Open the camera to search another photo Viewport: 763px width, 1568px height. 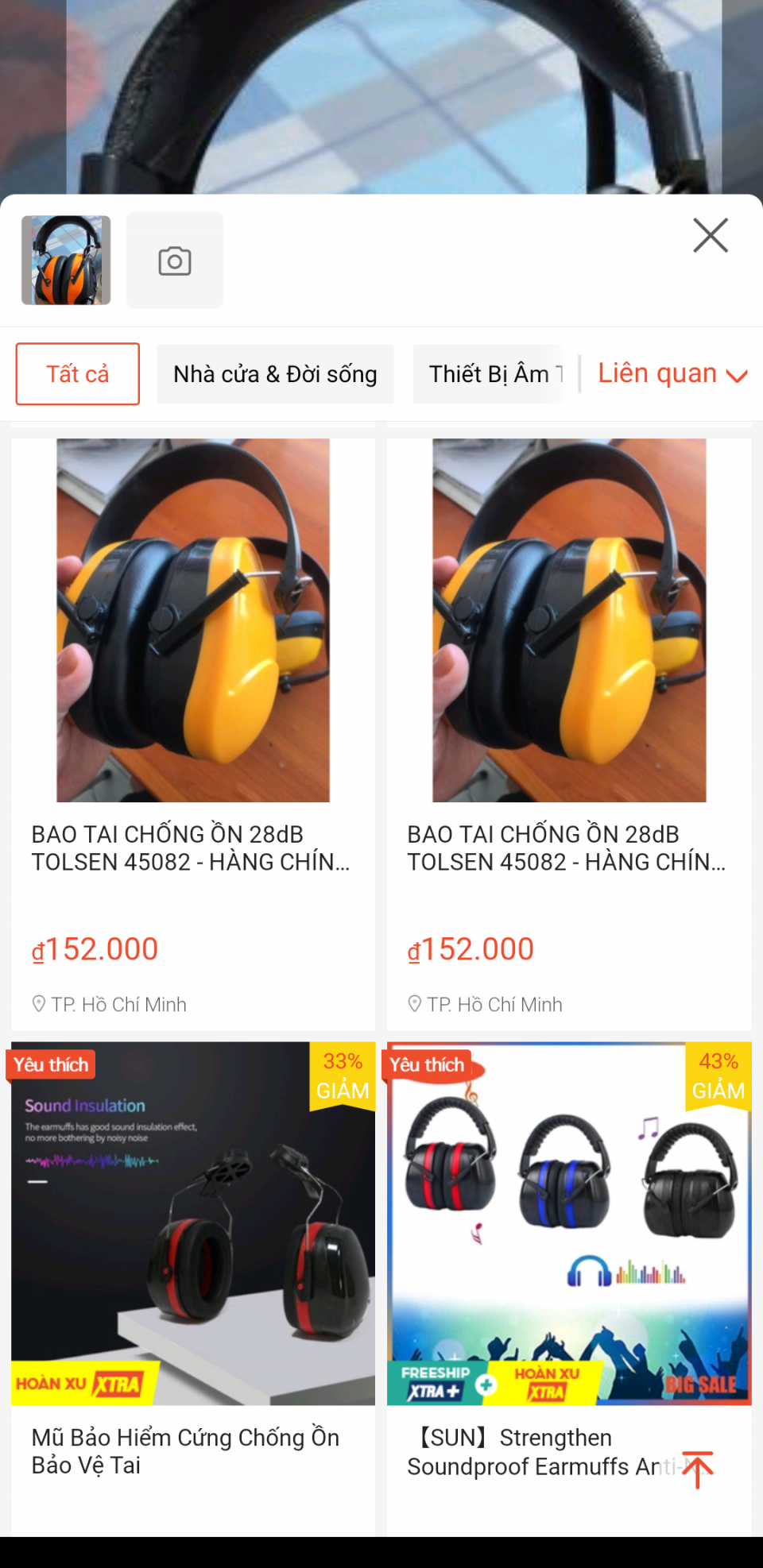click(x=175, y=261)
